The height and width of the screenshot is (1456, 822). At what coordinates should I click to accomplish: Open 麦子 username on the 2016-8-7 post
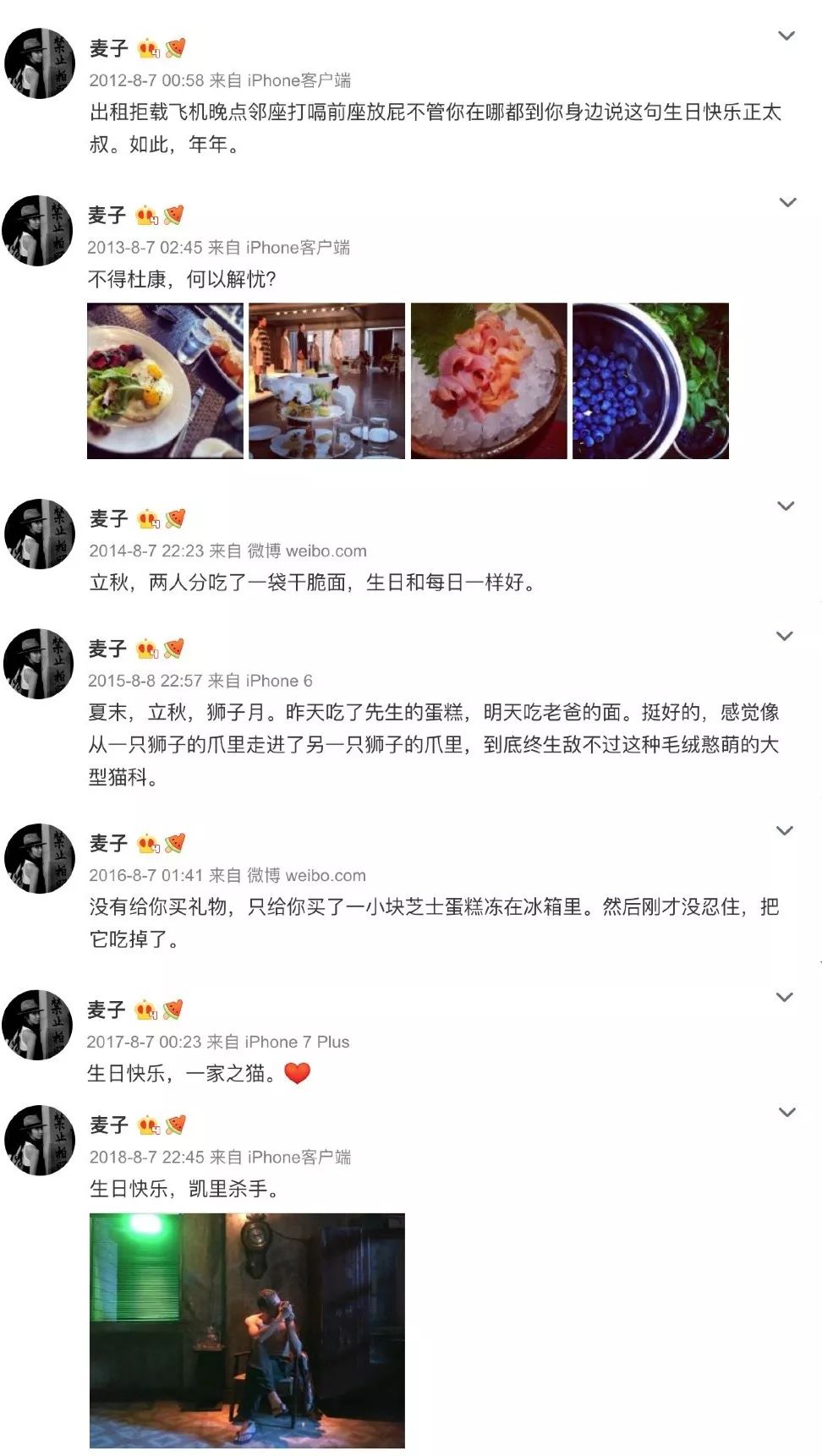click(x=108, y=842)
